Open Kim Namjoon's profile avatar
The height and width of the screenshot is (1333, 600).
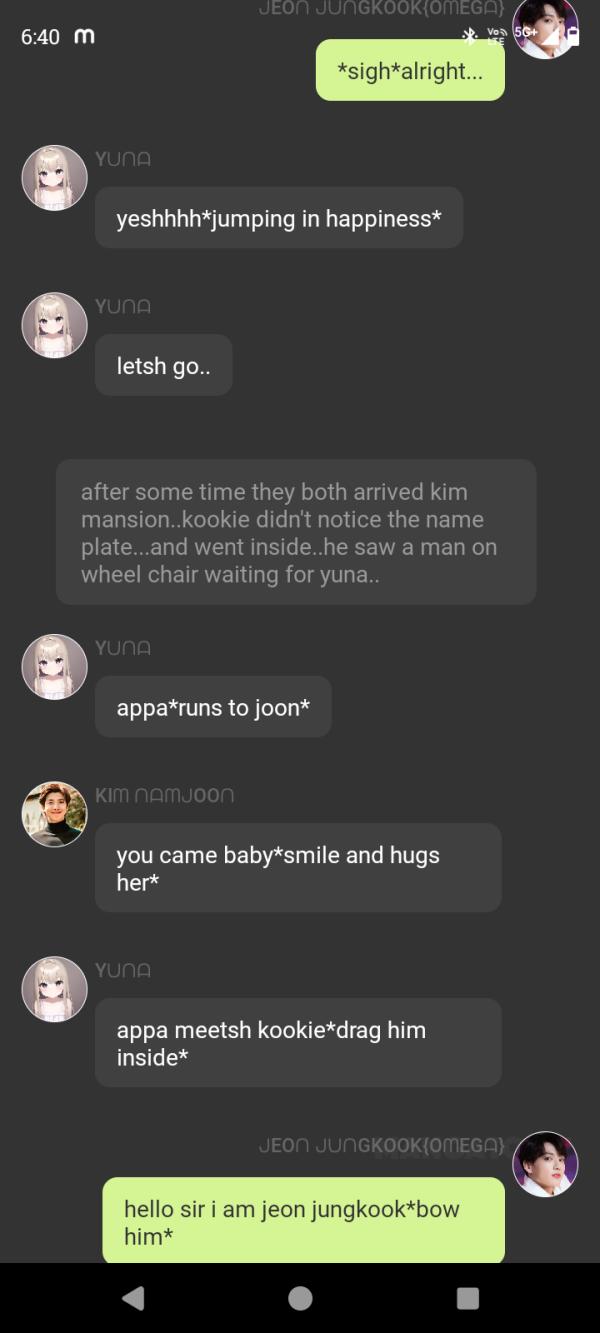tap(54, 814)
